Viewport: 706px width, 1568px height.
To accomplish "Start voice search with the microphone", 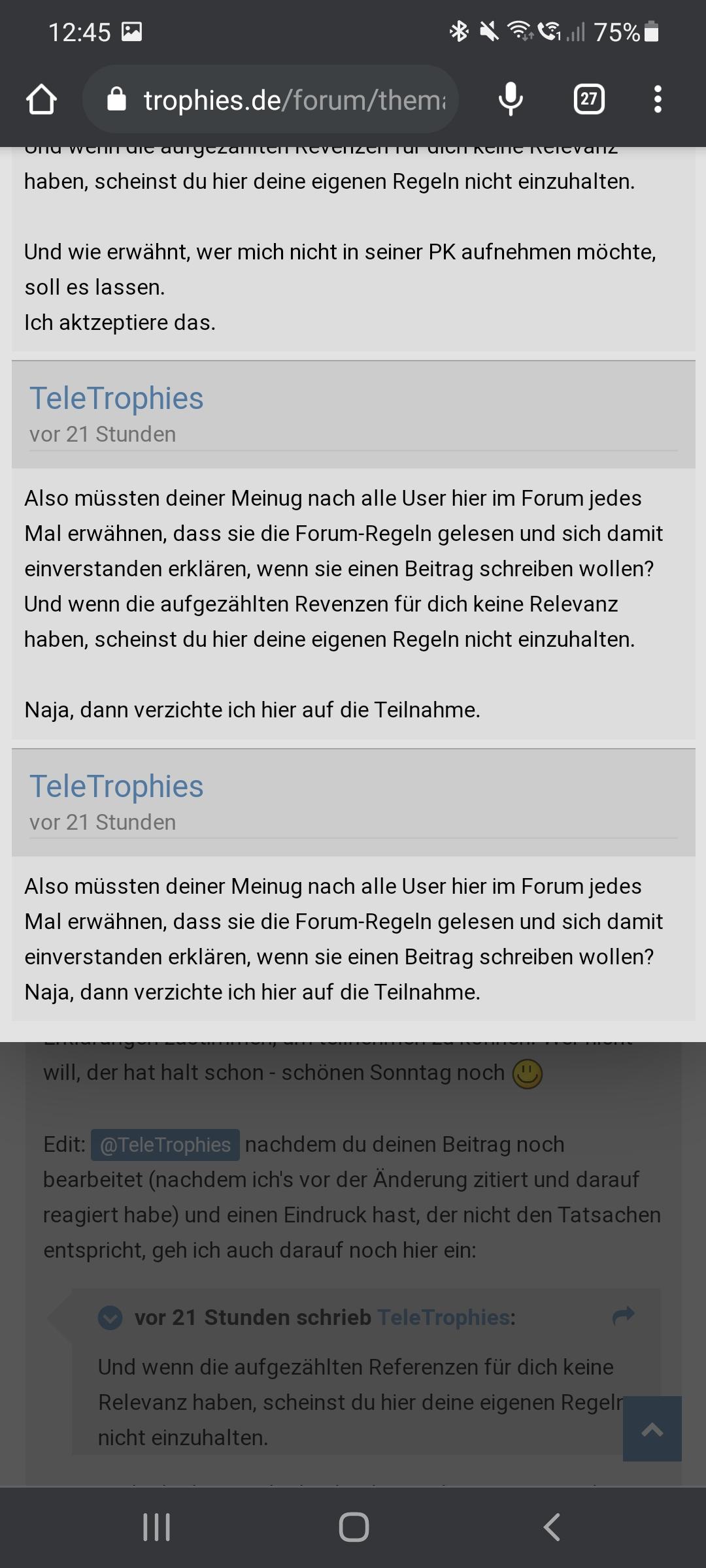I will 511,99.
